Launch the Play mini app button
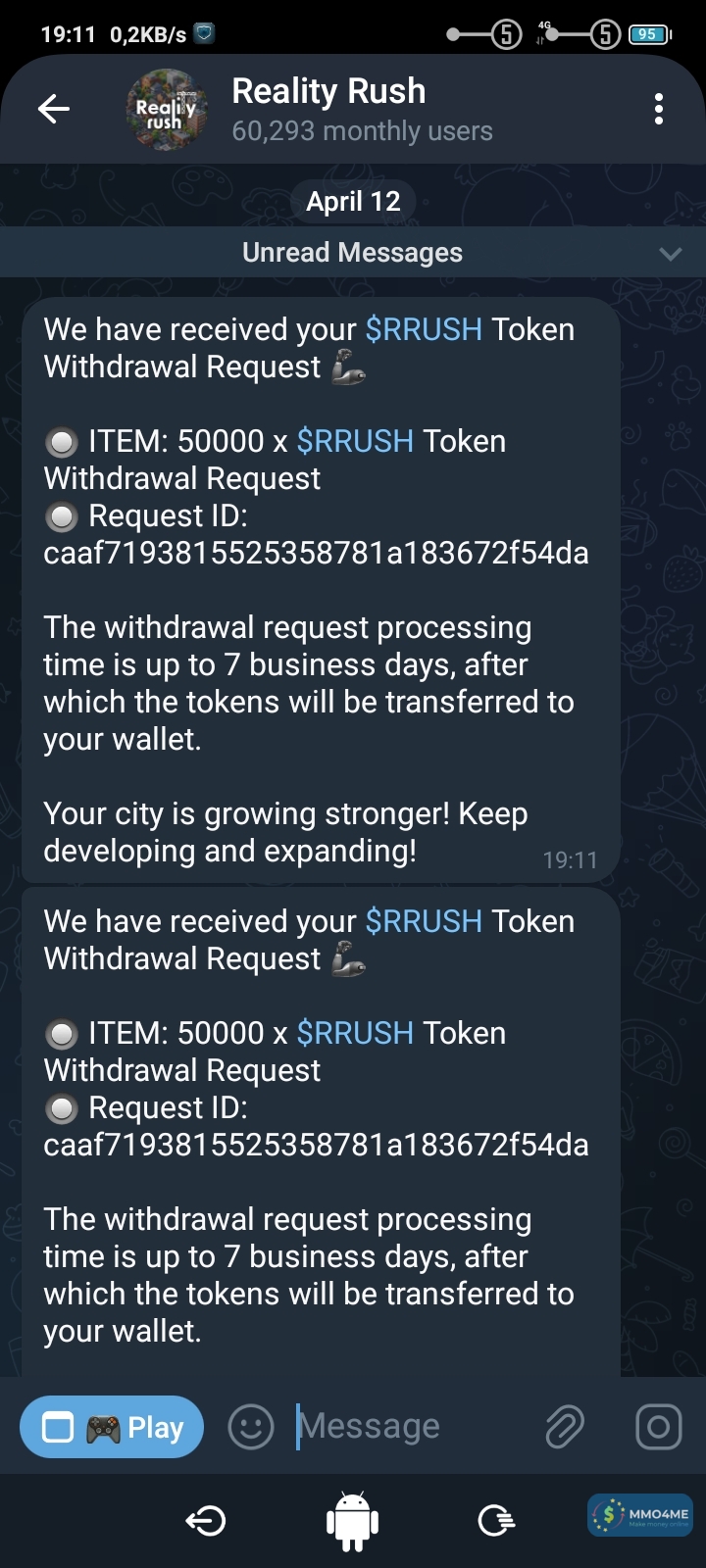 pos(112,1427)
